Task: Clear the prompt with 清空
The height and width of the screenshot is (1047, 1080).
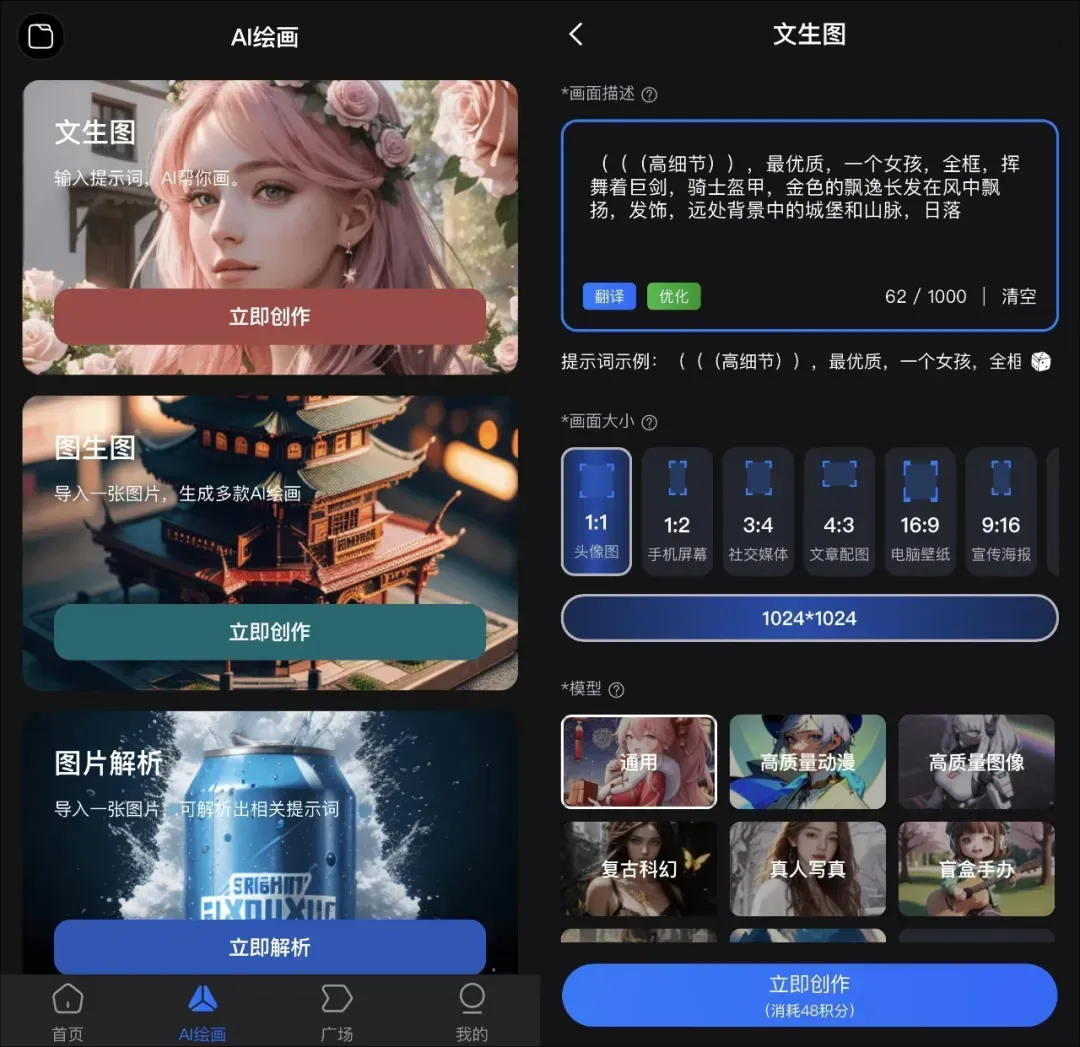Action: (x=1019, y=297)
